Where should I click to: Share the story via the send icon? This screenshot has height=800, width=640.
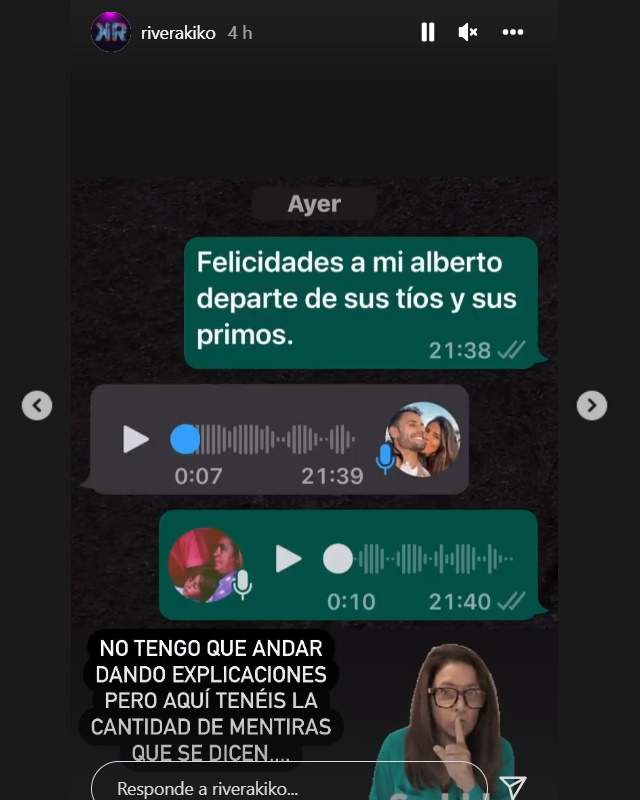(x=513, y=786)
